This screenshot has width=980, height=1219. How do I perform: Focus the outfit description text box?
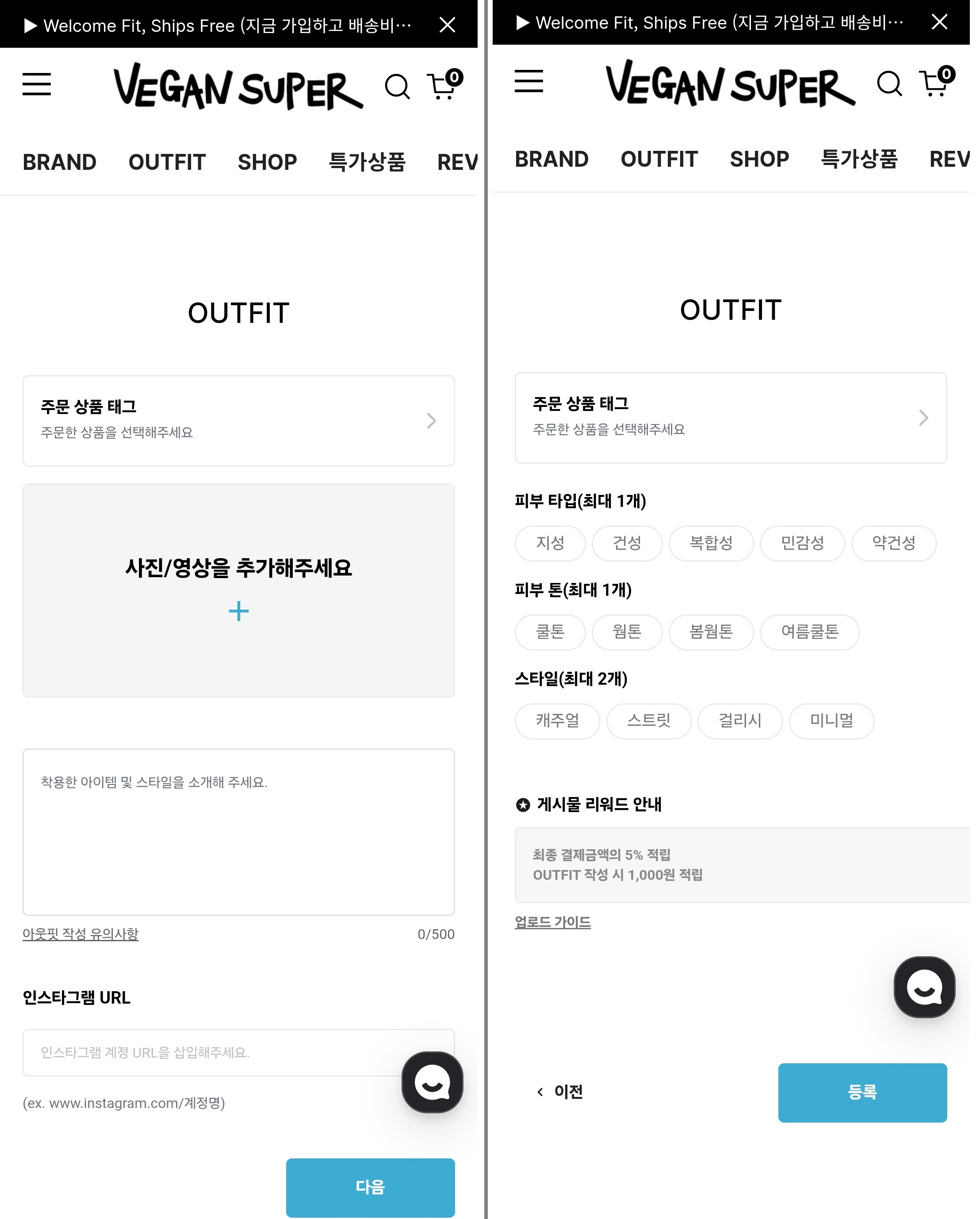pyautogui.click(x=238, y=831)
